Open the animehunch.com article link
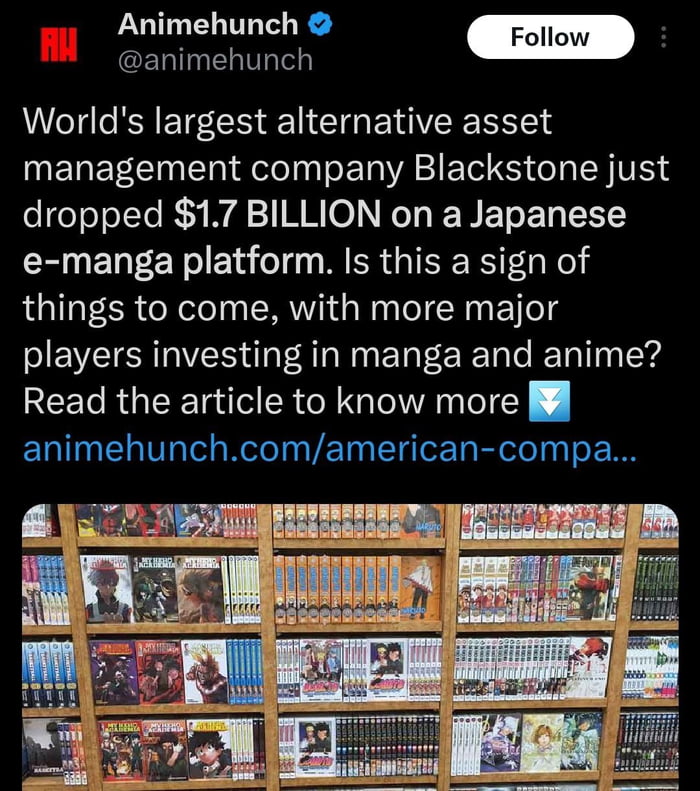Screen dimensions: 700x791 pyautogui.click(x=327, y=447)
